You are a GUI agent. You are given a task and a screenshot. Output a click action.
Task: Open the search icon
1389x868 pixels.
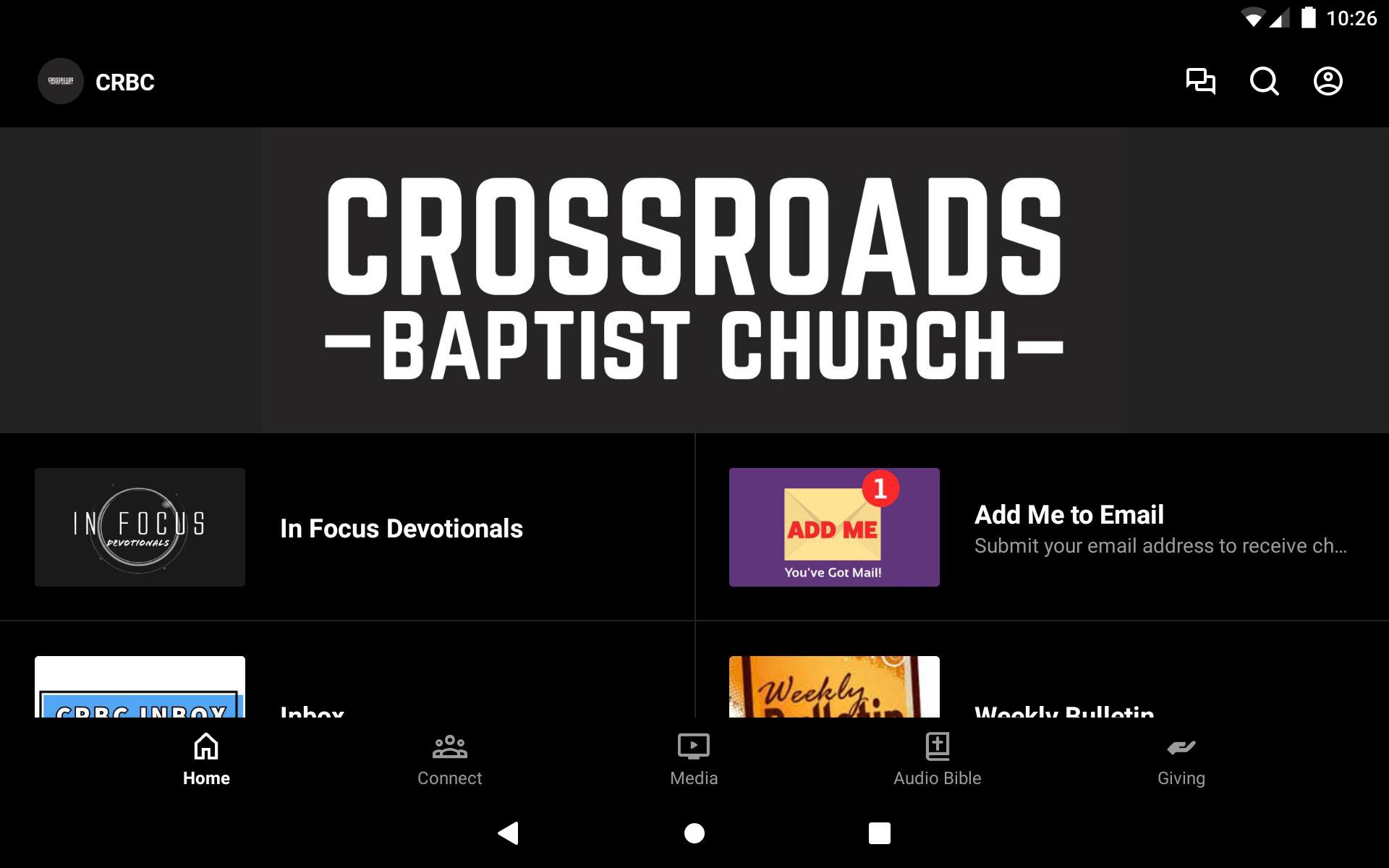click(x=1264, y=81)
